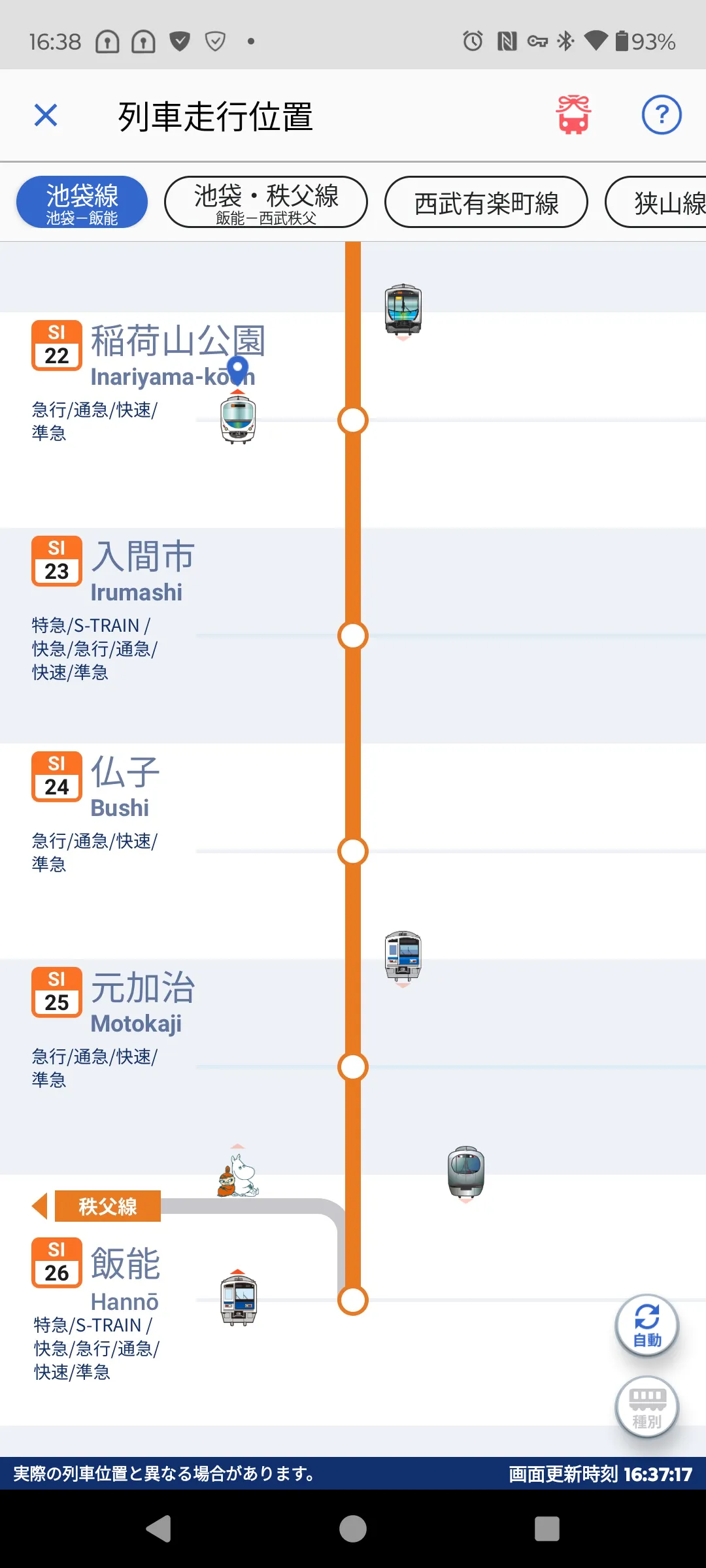Switch to 池袋・秩父線 tab
Image resolution: width=706 pixels, height=1568 pixels.
pyautogui.click(x=265, y=202)
